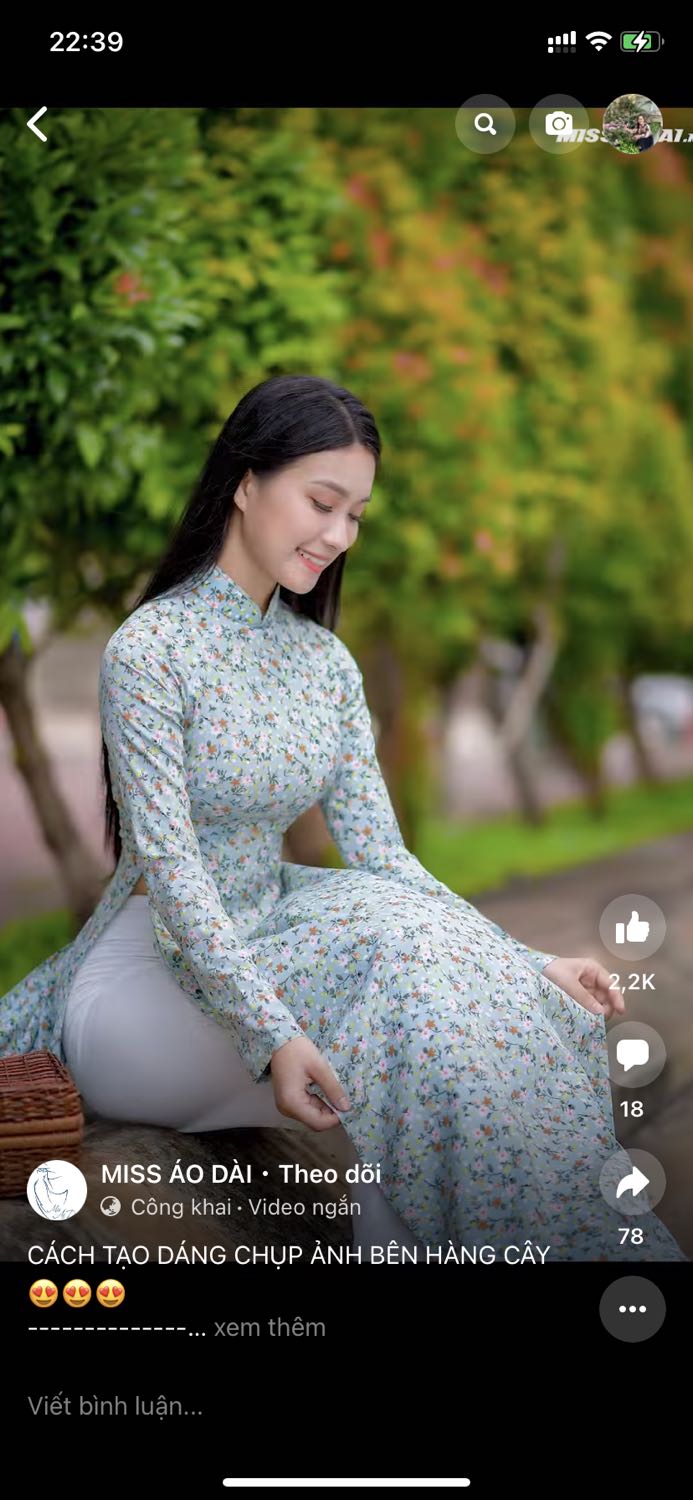The height and width of the screenshot is (1500, 693).
Task: Like this video with thumbs up
Action: [x=632, y=928]
